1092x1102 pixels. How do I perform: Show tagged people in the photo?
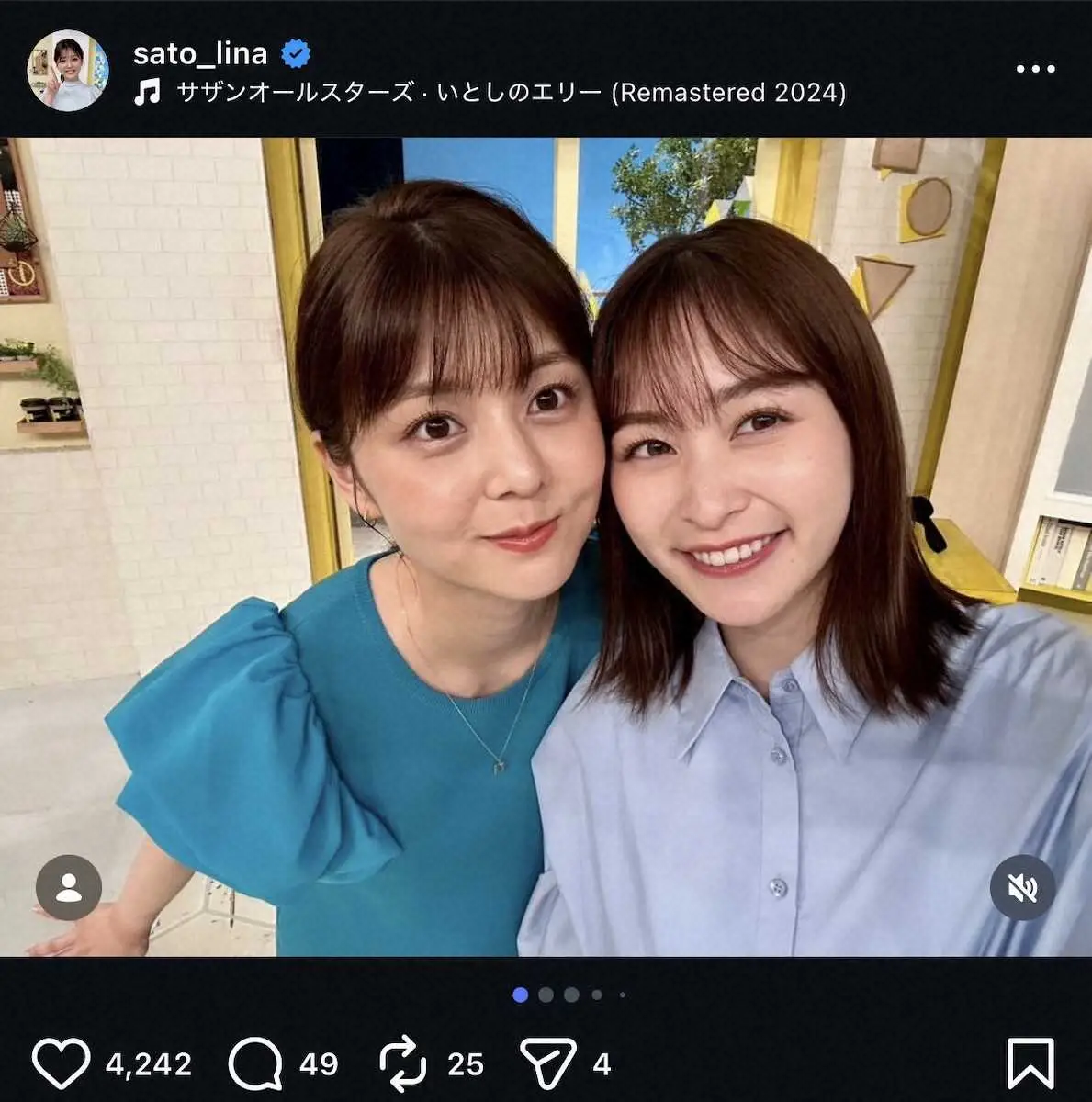[x=68, y=887]
